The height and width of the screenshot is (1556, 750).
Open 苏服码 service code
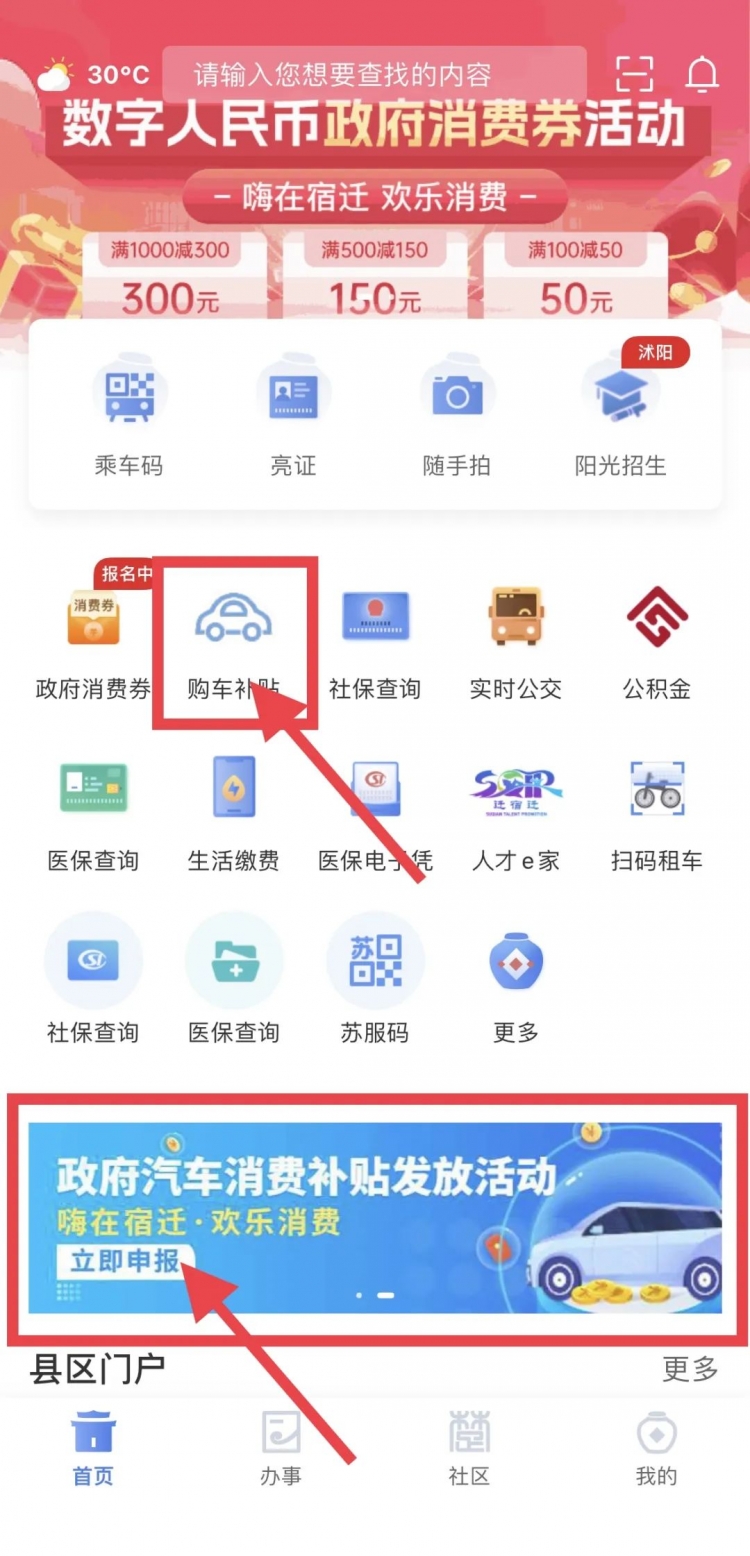tap(375, 982)
